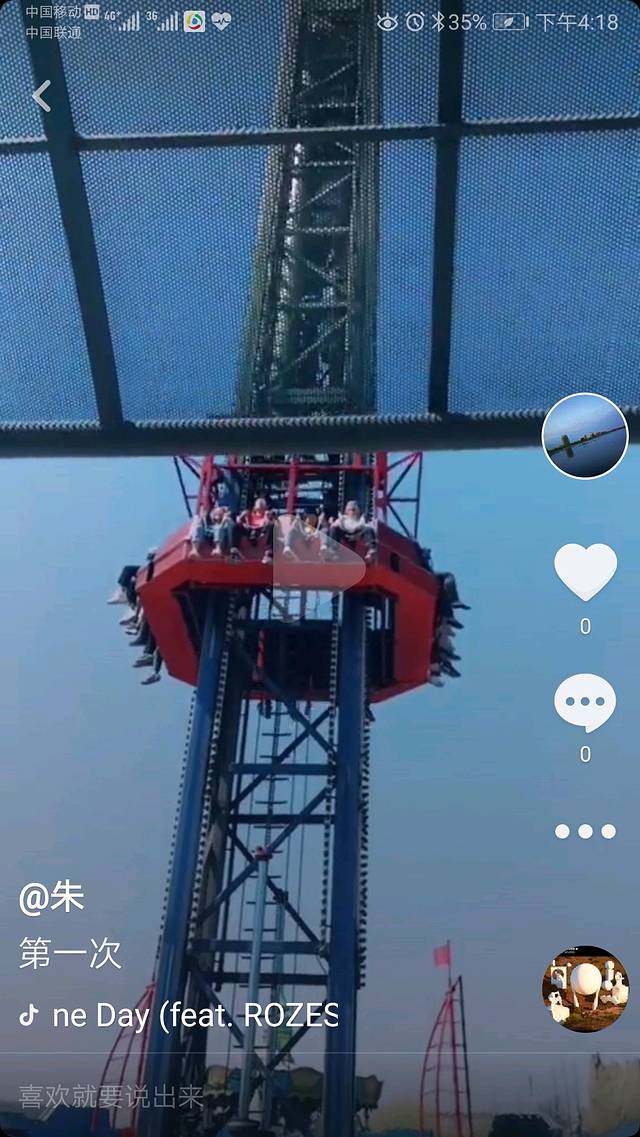
Task: Open the three-dot more options menu
Action: point(585,831)
